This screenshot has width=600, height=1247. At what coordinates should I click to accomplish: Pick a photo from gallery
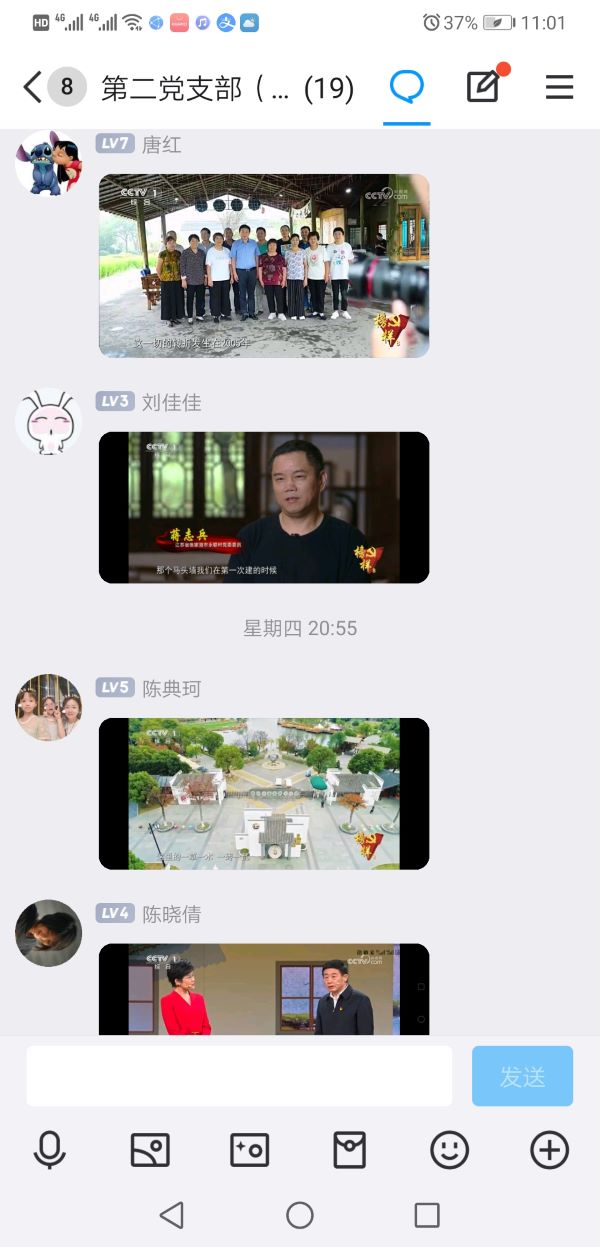point(150,1150)
